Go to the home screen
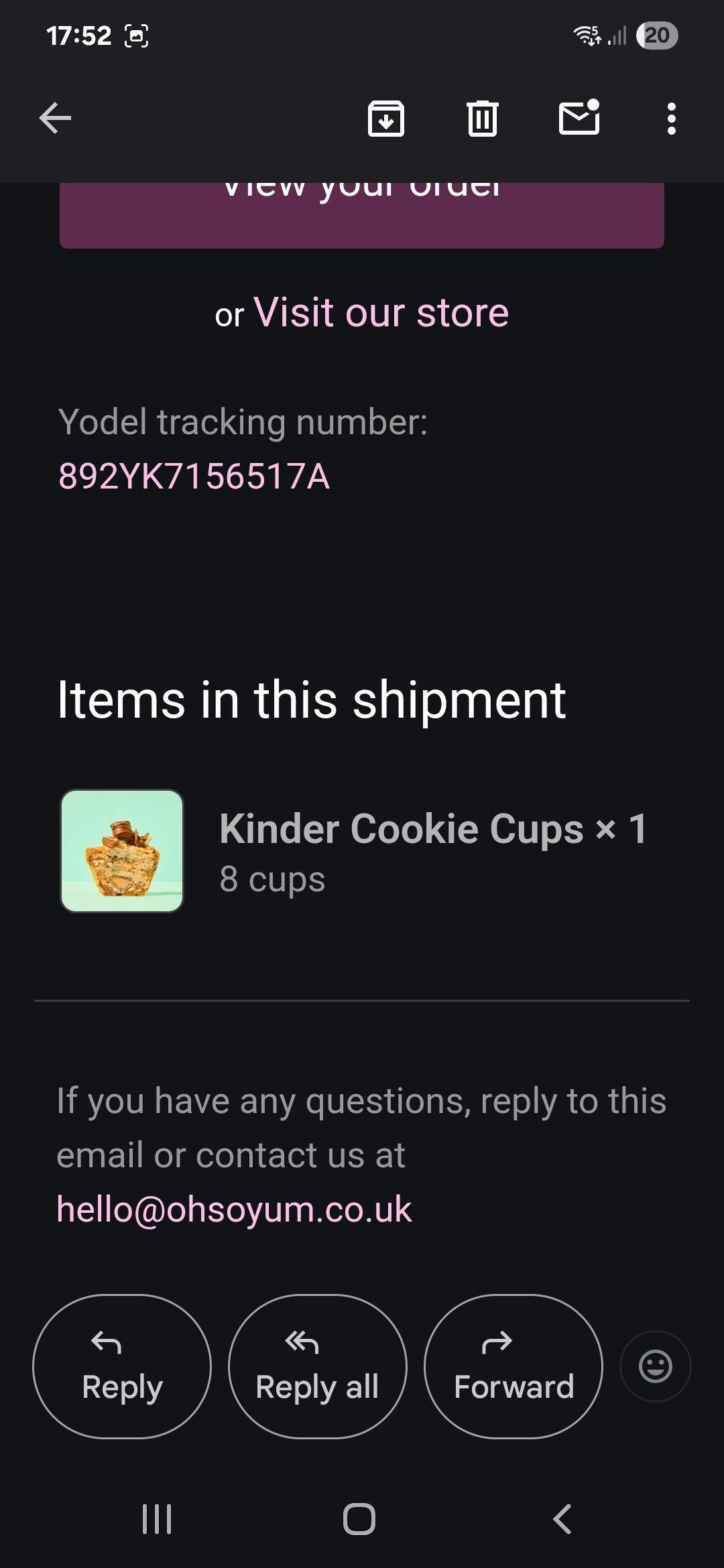Viewport: 724px width, 1568px height. 359,1519
